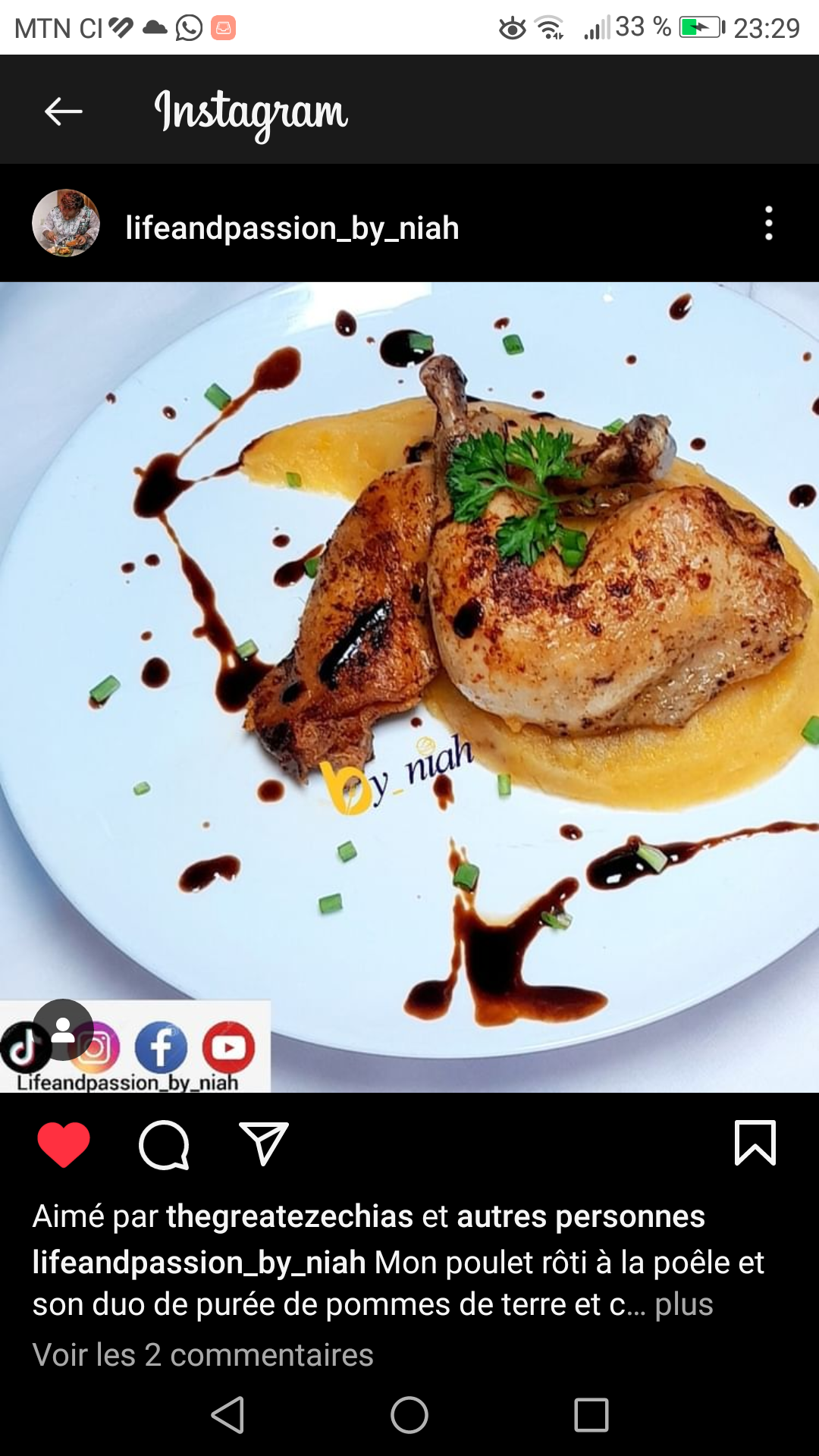
Task: View the autres personnes who liked it
Action: pyautogui.click(x=581, y=1216)
